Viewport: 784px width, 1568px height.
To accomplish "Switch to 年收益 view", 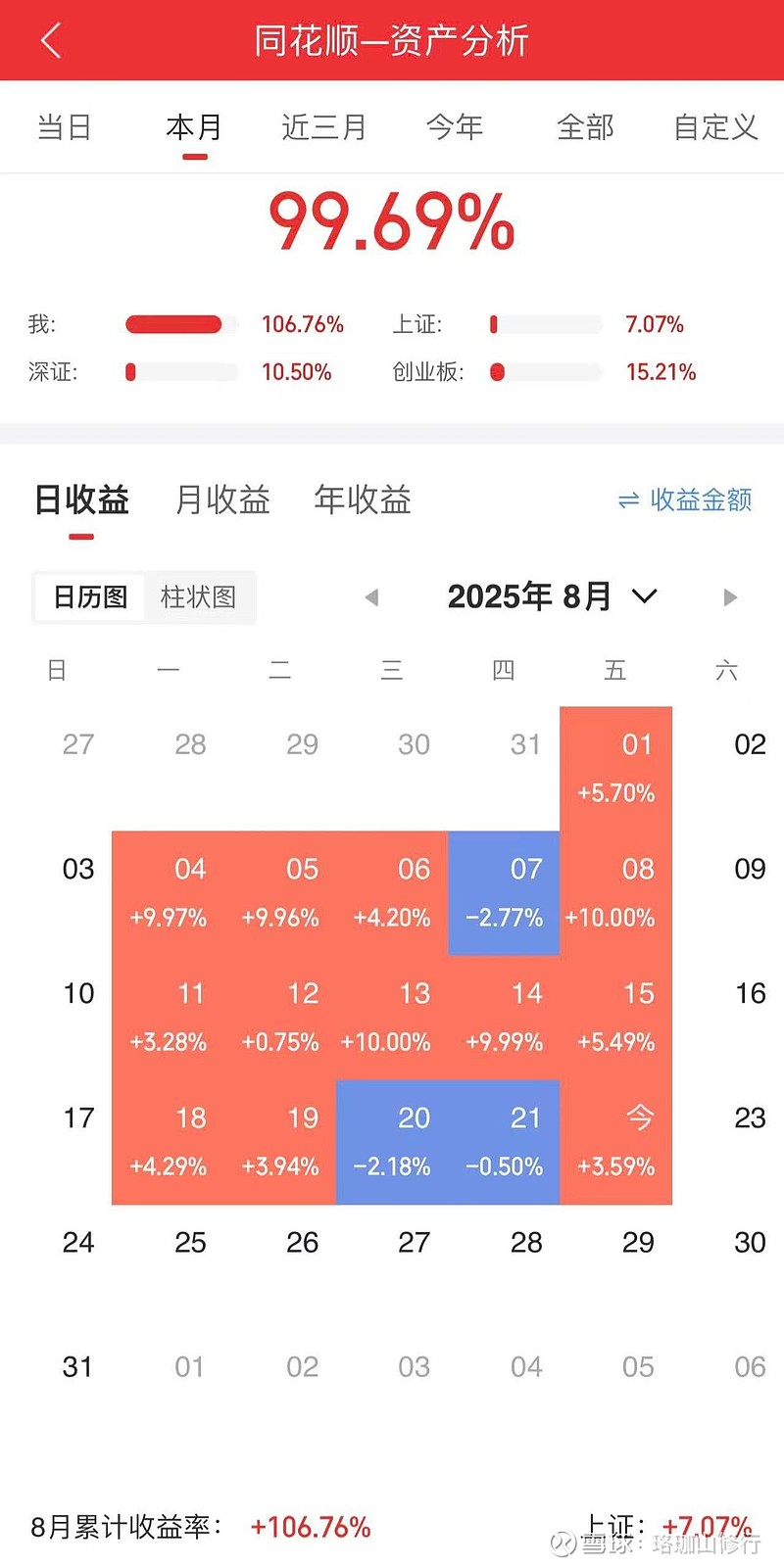I will coord(363,499).
